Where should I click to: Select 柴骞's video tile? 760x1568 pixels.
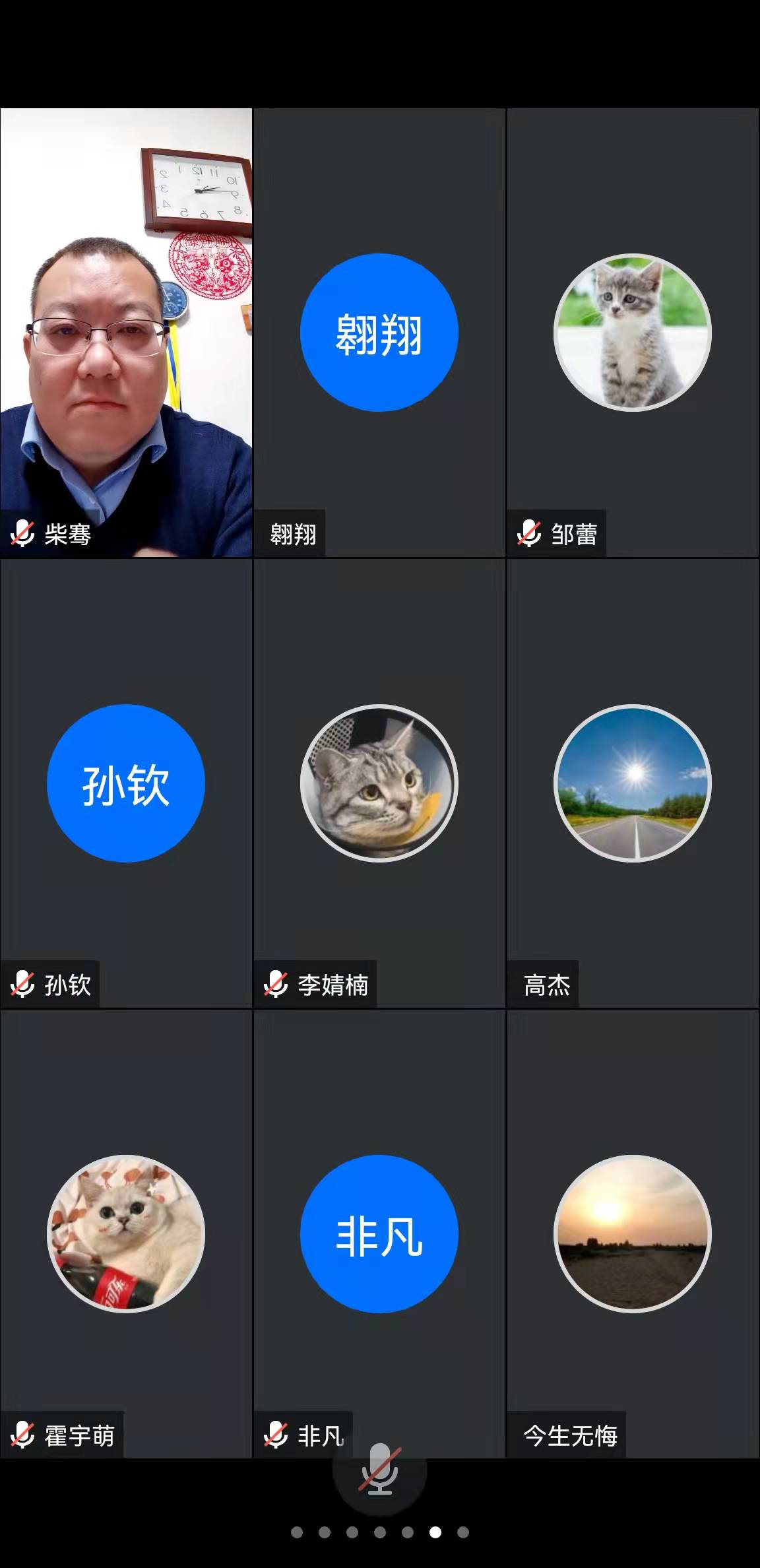coord(126,333)
